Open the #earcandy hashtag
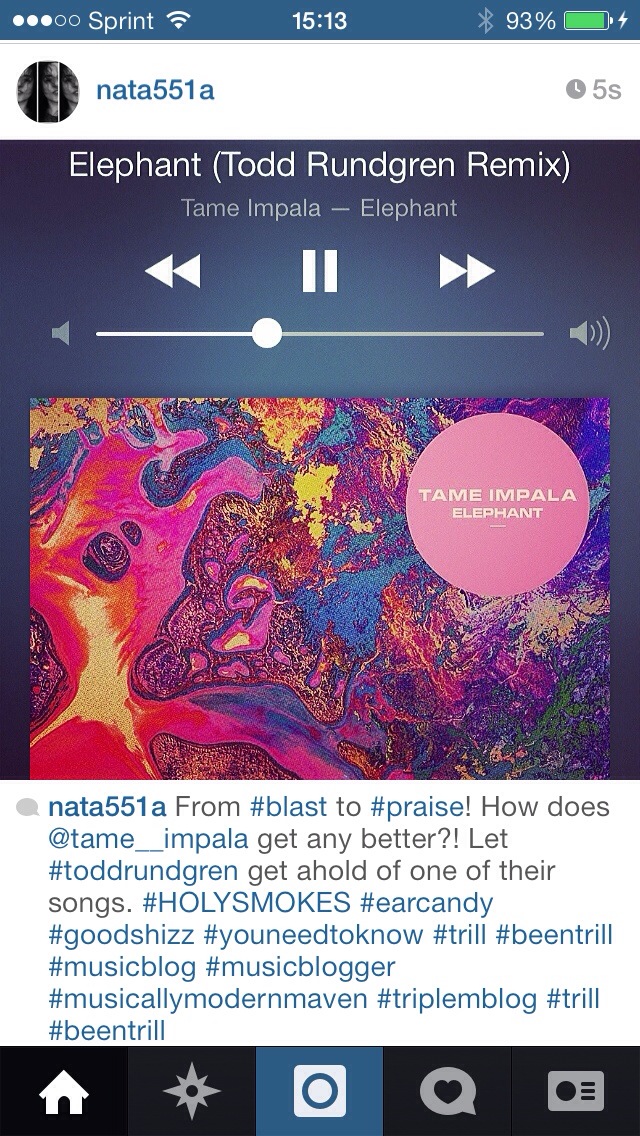Viewport: 640px width, 1136px height. [425, 903]
